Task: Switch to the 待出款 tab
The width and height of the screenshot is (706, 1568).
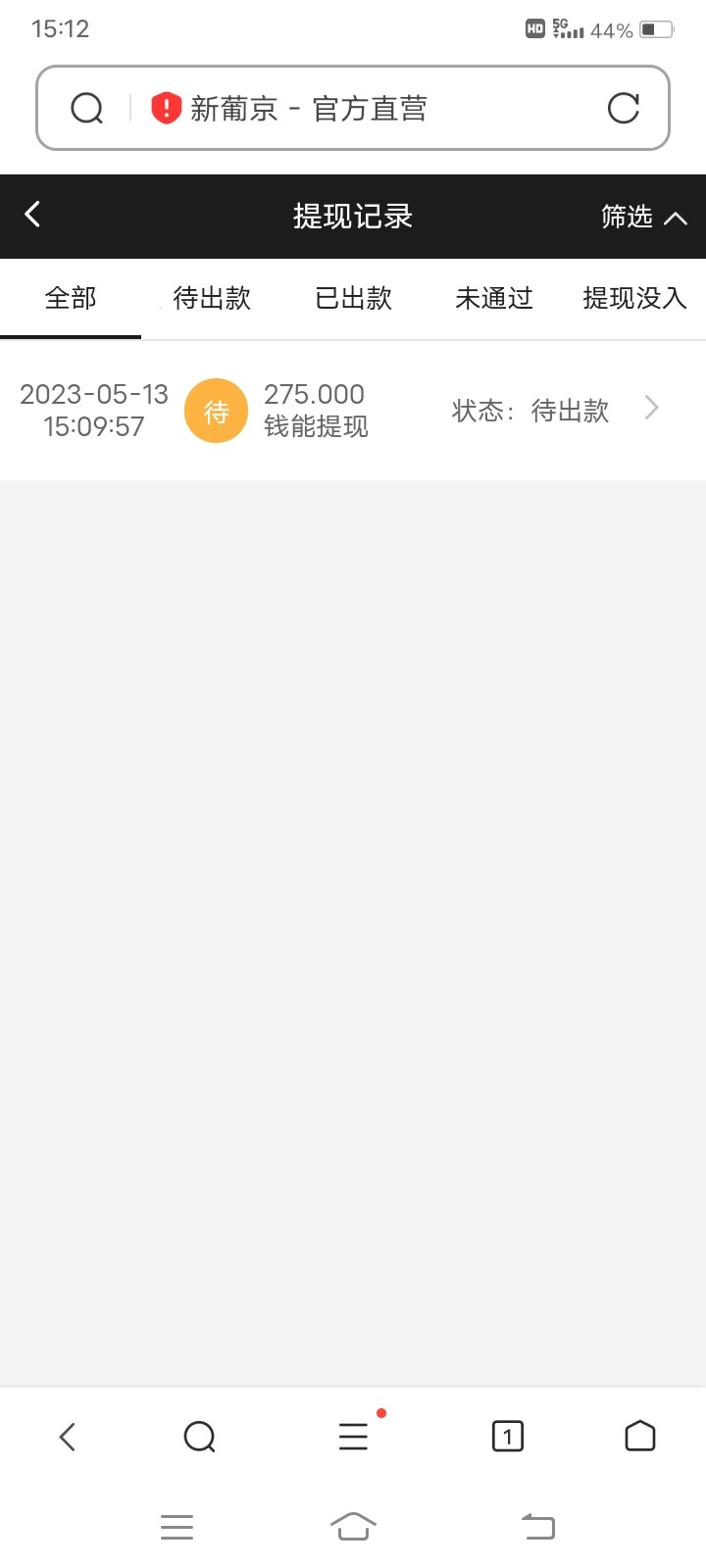Action: pos(212,298)
